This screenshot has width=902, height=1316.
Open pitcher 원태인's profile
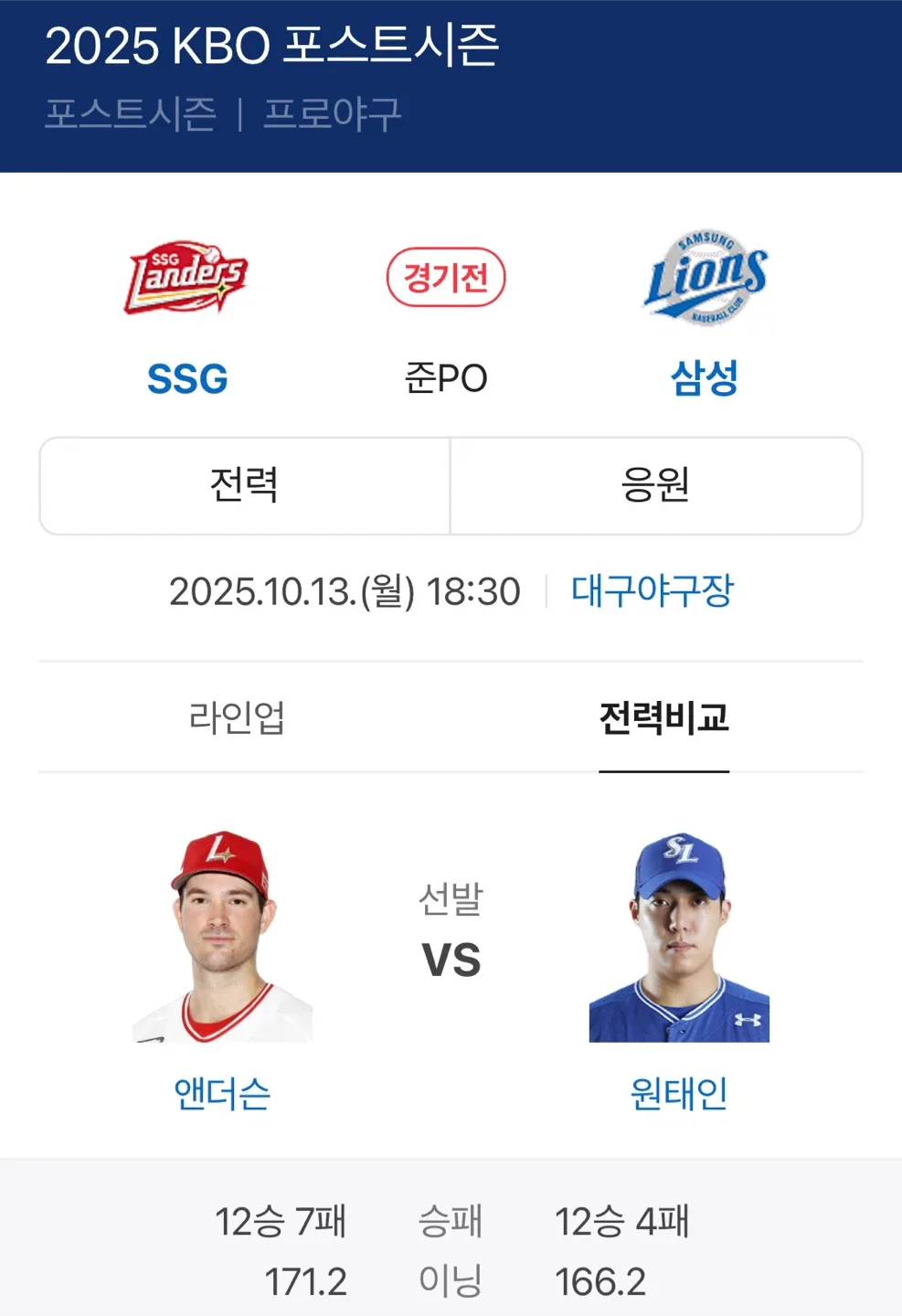click(x=678, y=1092)
